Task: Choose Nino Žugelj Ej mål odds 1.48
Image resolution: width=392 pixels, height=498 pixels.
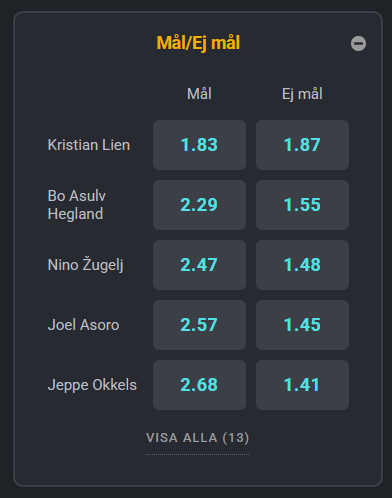Action: pyautogui.click(x=302, y=265)
